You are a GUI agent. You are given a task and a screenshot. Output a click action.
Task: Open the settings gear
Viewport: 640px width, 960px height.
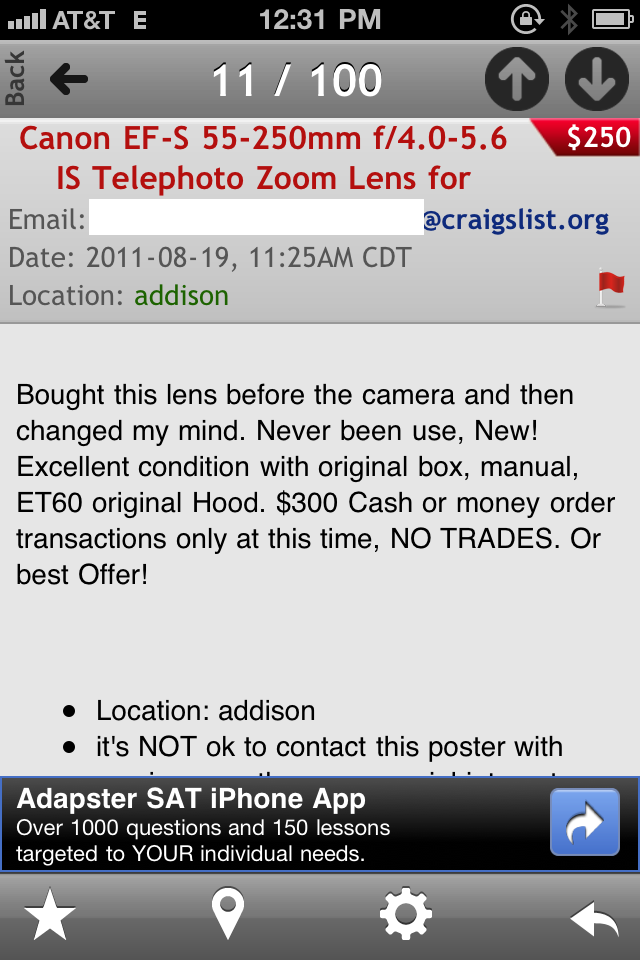(x=405, y=916)
